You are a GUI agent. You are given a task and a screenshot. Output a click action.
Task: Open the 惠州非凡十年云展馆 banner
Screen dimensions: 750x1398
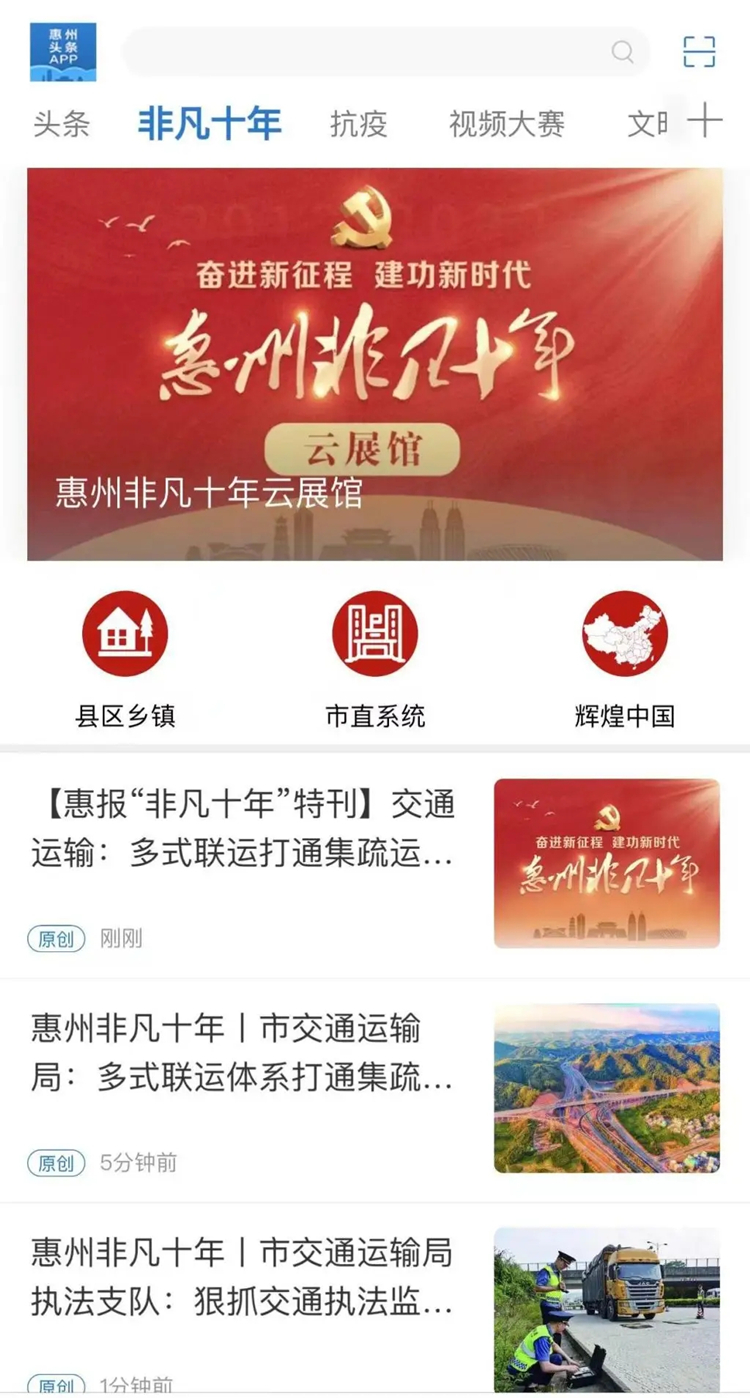tap(375, 364)
